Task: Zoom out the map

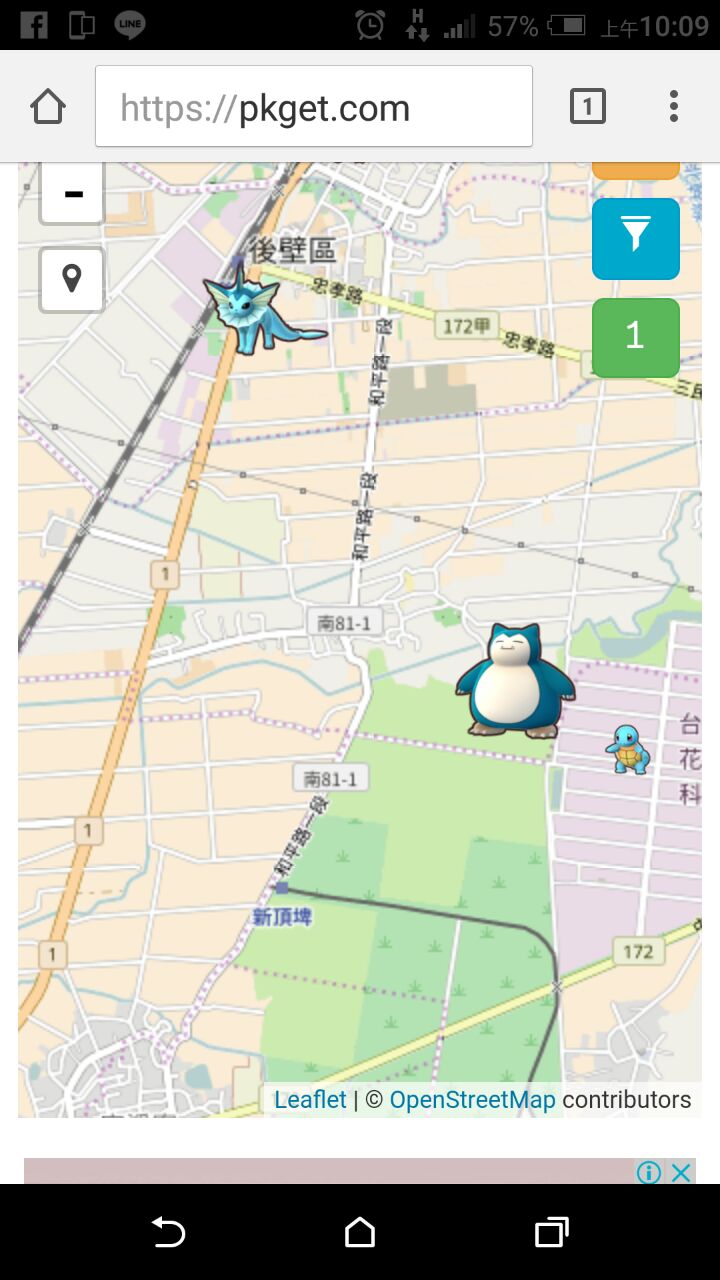Action: tap(72, 194)
